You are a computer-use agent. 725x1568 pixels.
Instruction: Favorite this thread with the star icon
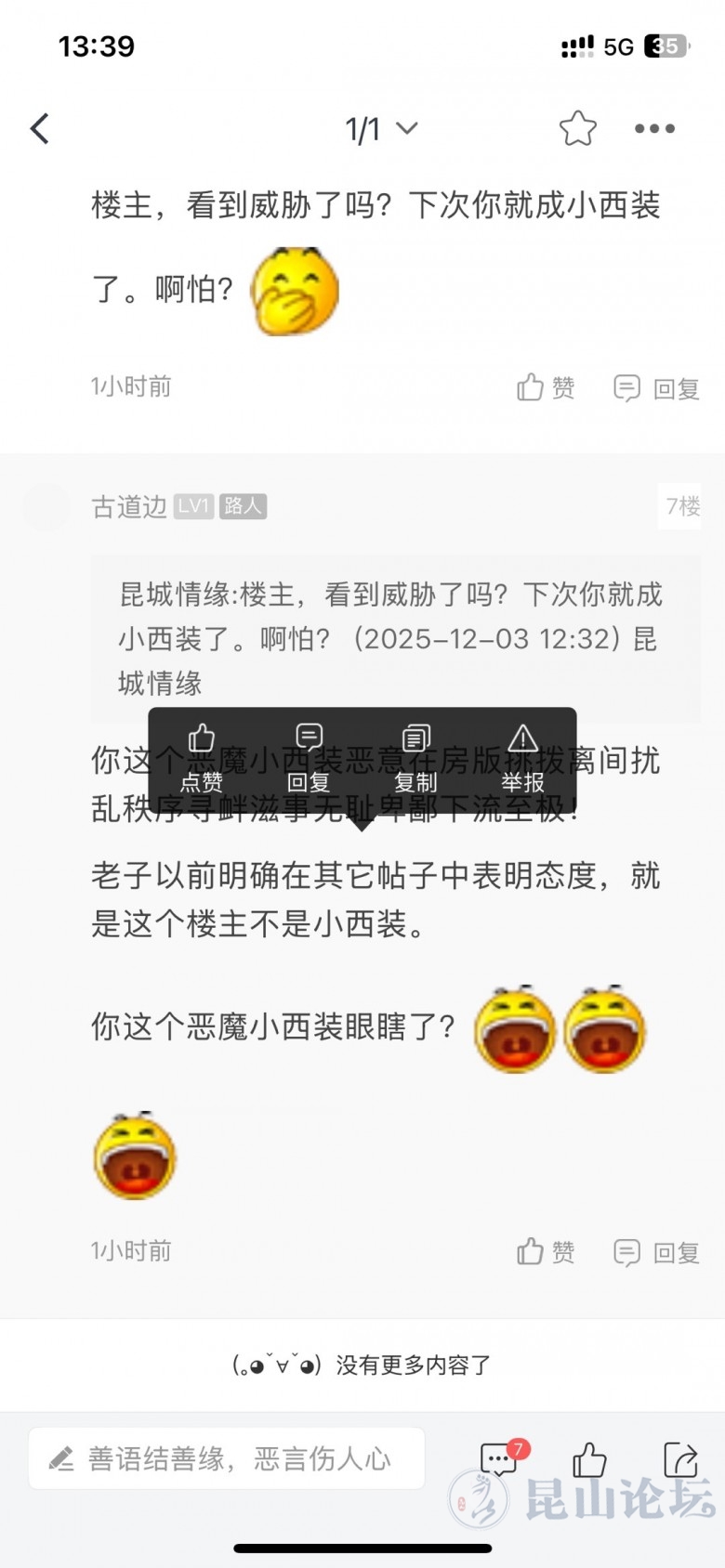coord(577,129)
